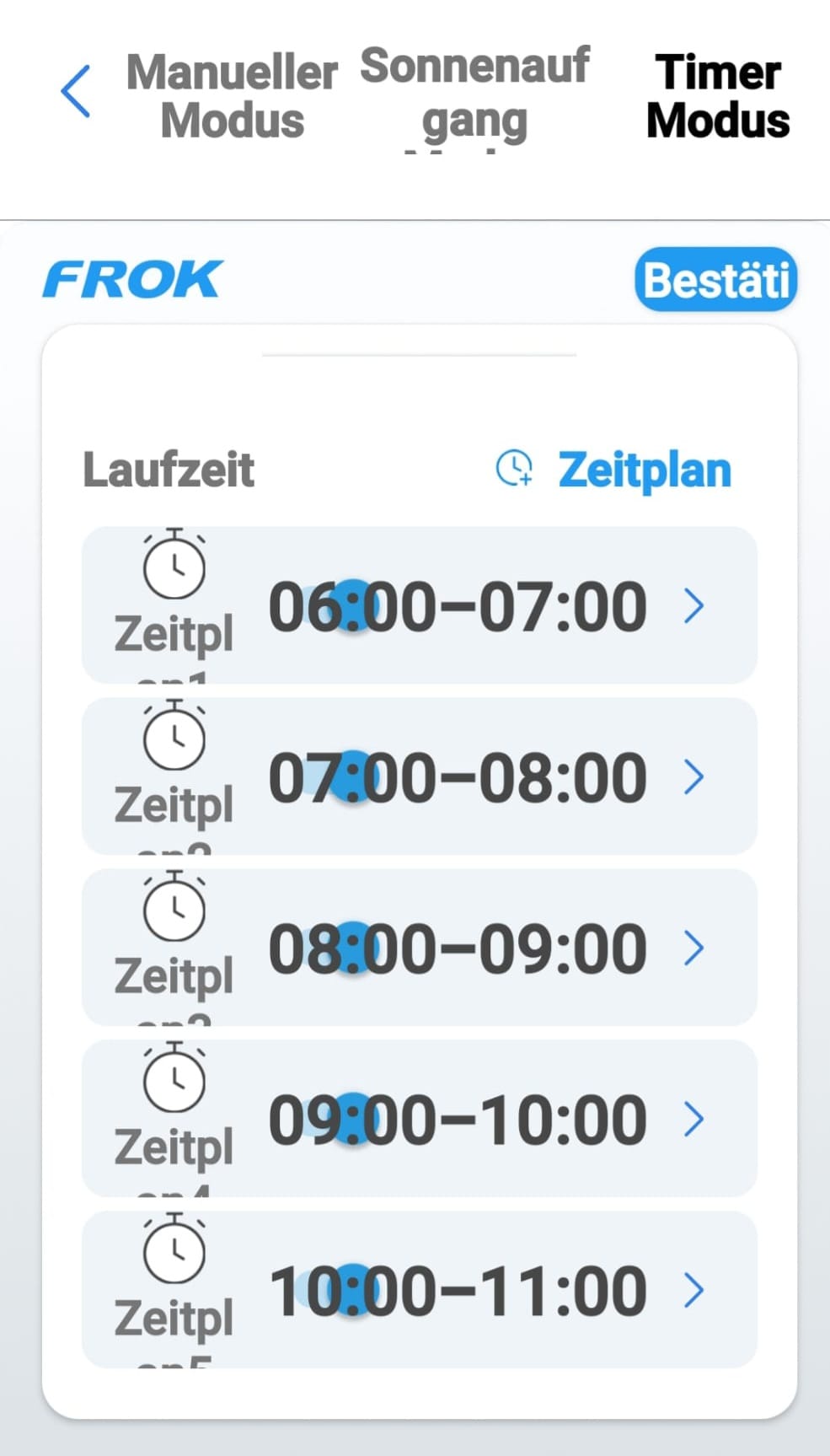Open Zeitplan to add a schedule
The width and height of the screenshot is (830, 1456).
point(613,469)
